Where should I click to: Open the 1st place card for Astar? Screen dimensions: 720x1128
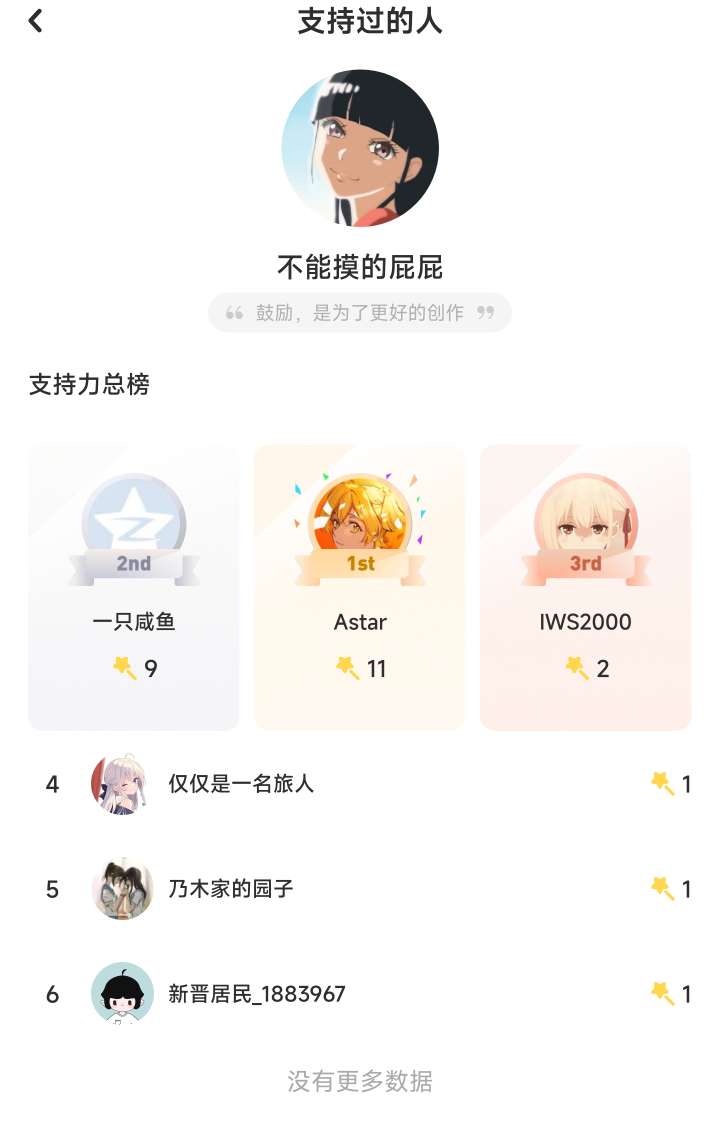click(x=360, y=587)
